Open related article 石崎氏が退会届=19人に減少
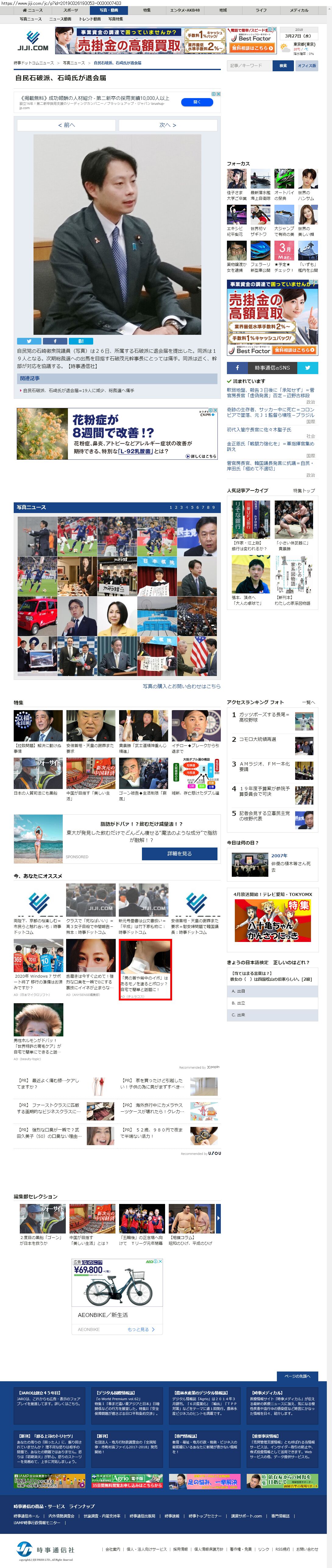The width and height of the screenshot is (332, 1568). (x=79, y=390)
